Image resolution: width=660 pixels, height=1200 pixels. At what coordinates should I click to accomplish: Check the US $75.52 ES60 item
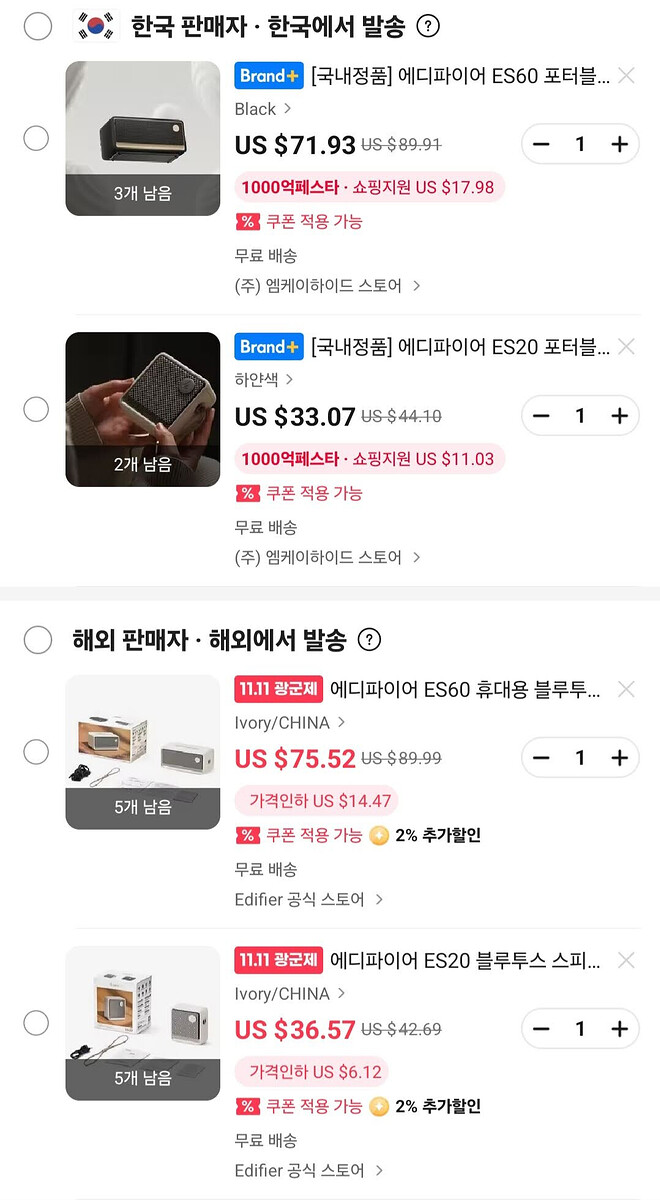(x=36, y=751)
